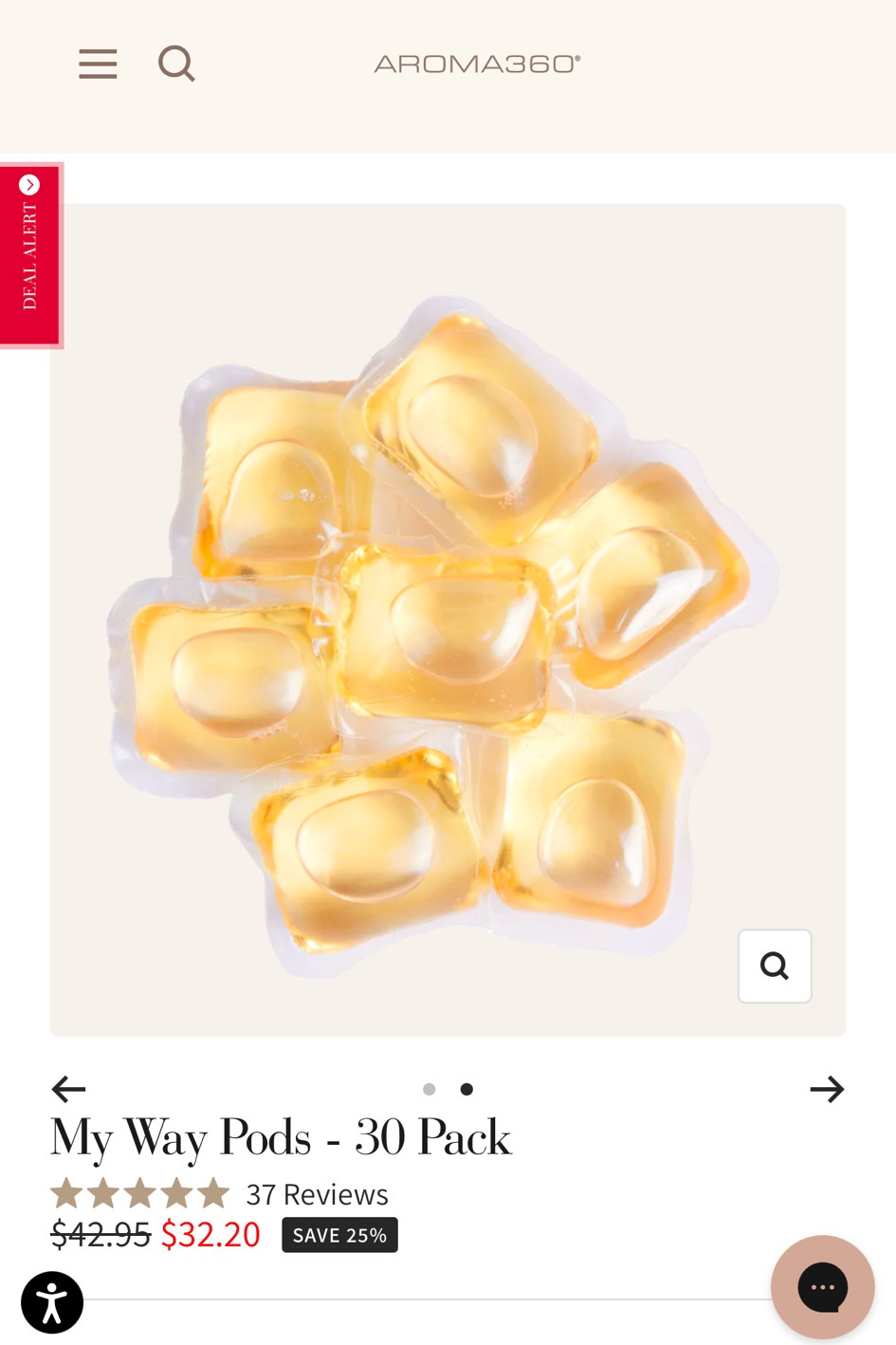Expand the Deal Alert sidebar chevron
The width and height of the screenshot is (896, 1345).
tap(30, 185)
